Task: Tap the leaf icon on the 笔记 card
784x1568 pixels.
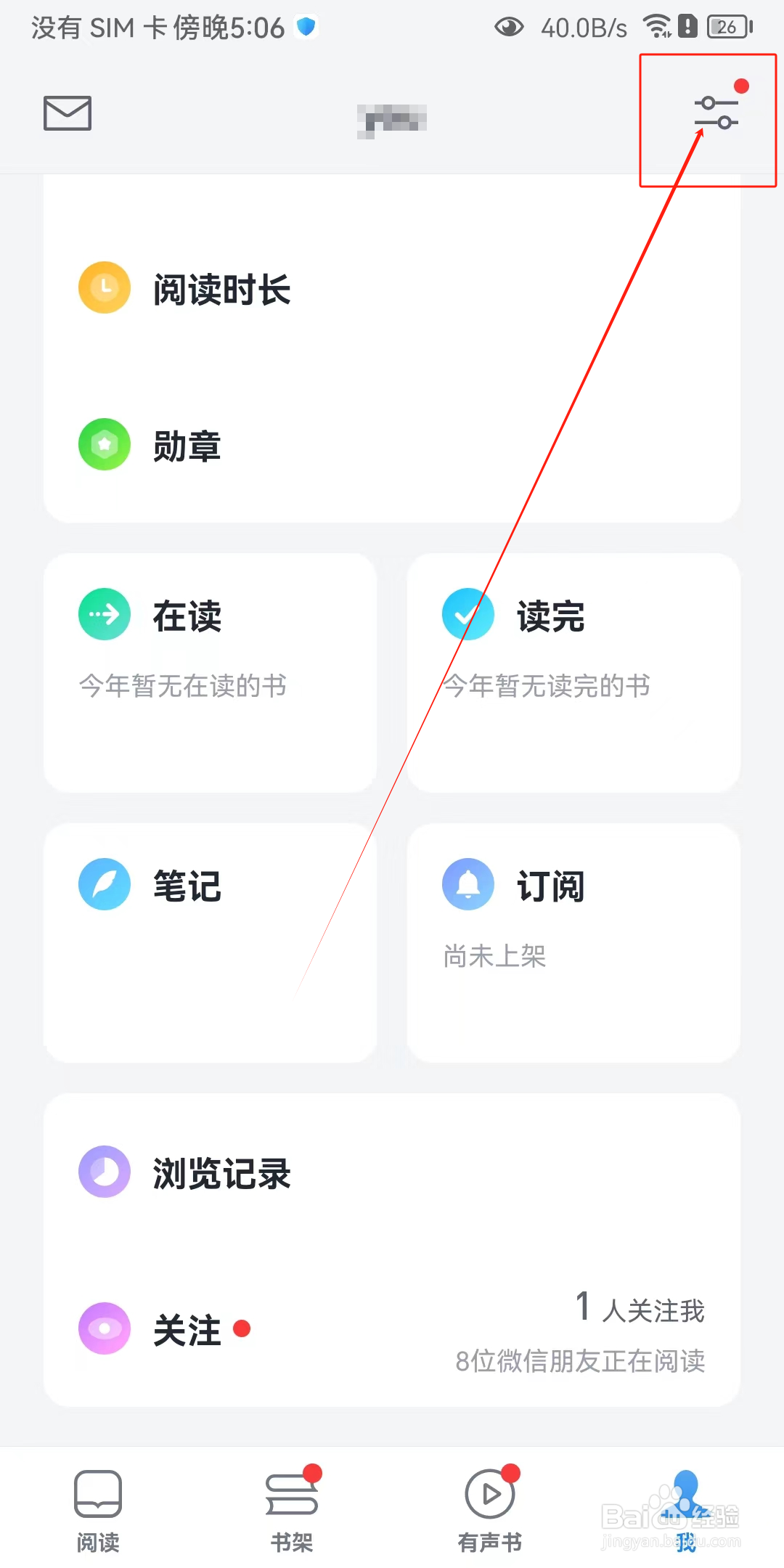Action: tap(104, 883)
